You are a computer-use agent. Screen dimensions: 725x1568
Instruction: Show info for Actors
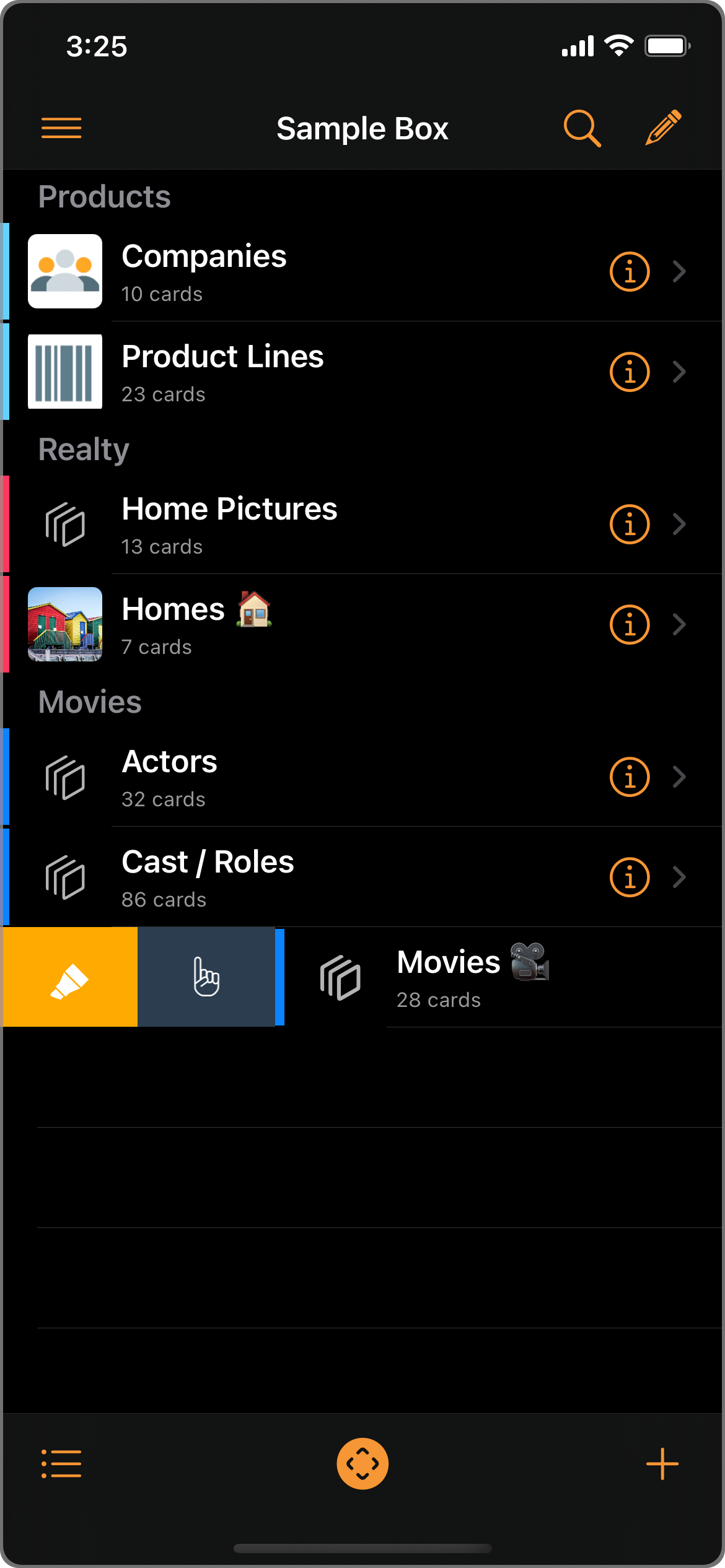(630, 777)
